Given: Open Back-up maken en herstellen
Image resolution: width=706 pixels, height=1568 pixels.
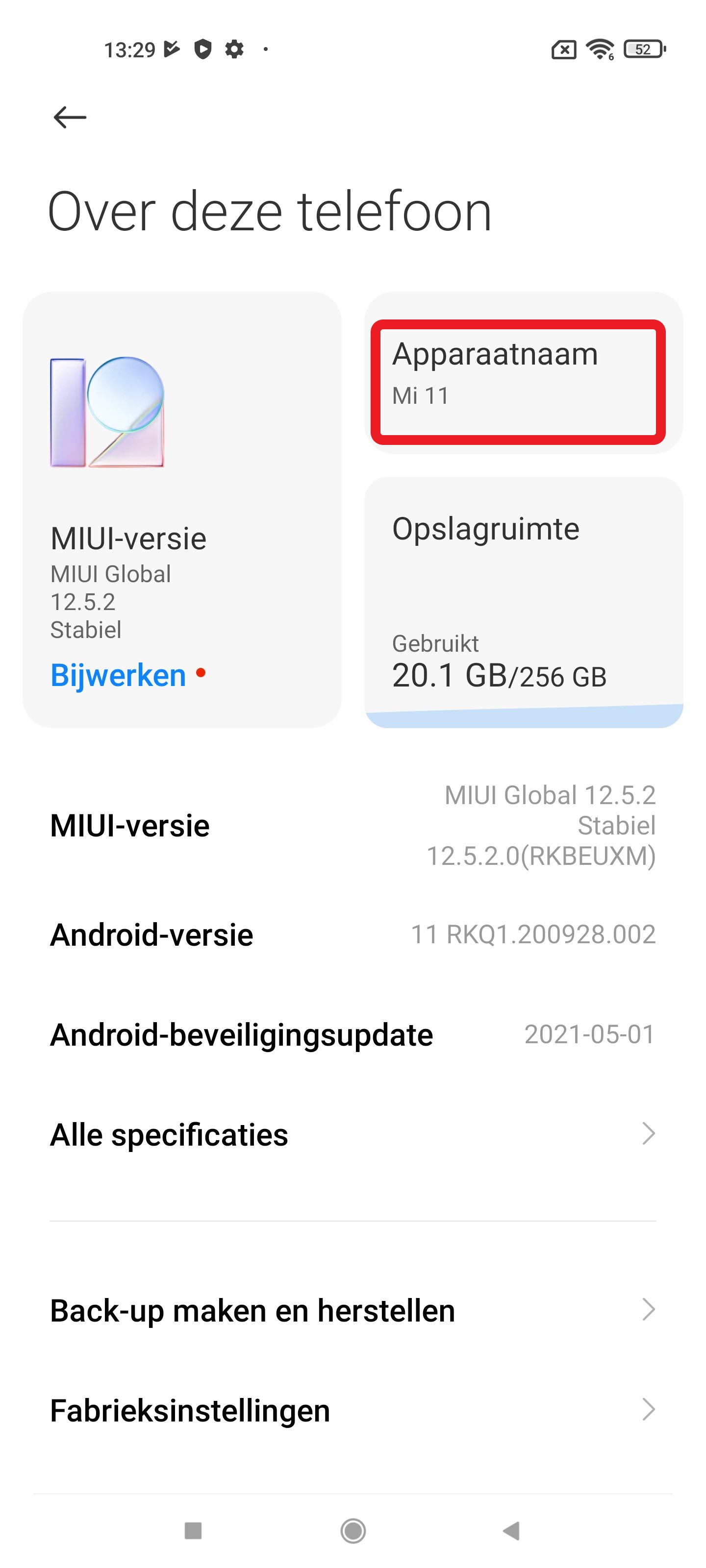Looking at the screenshot, I should click(353, 1310).
